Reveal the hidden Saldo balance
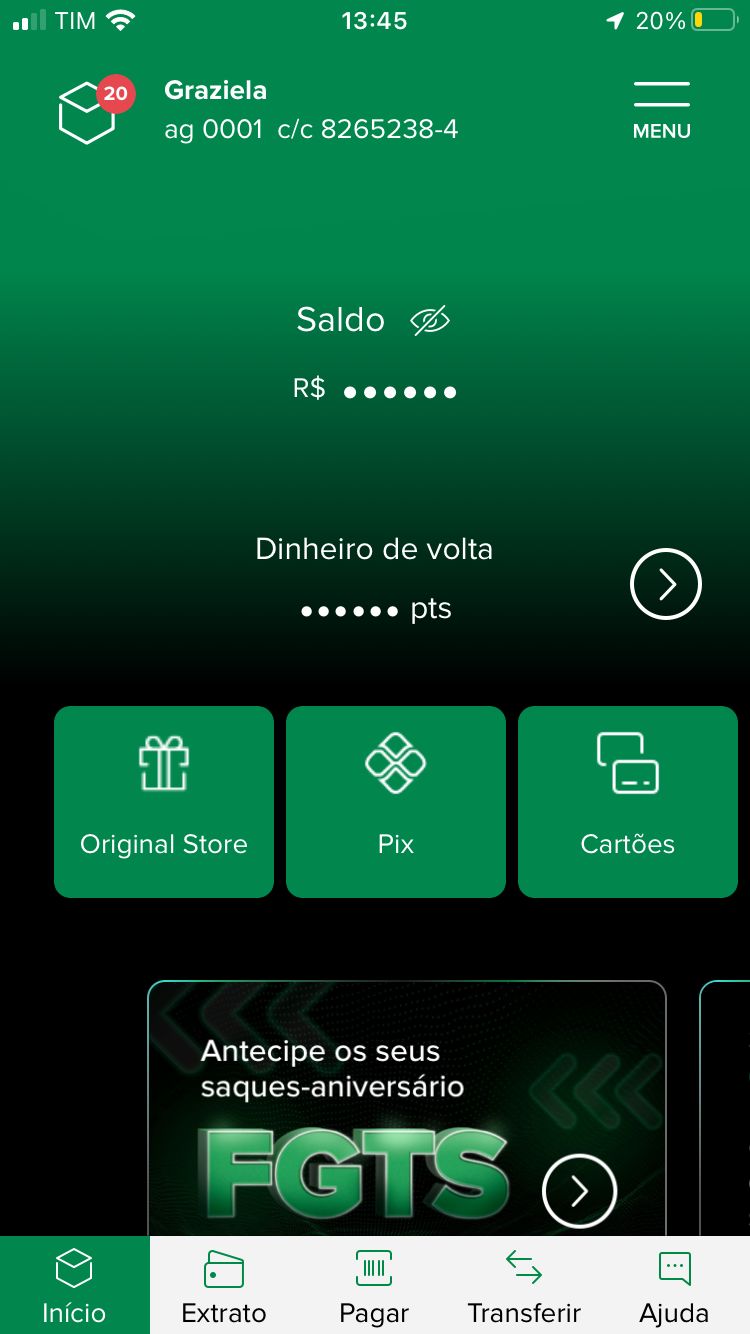 click(430, 321)
